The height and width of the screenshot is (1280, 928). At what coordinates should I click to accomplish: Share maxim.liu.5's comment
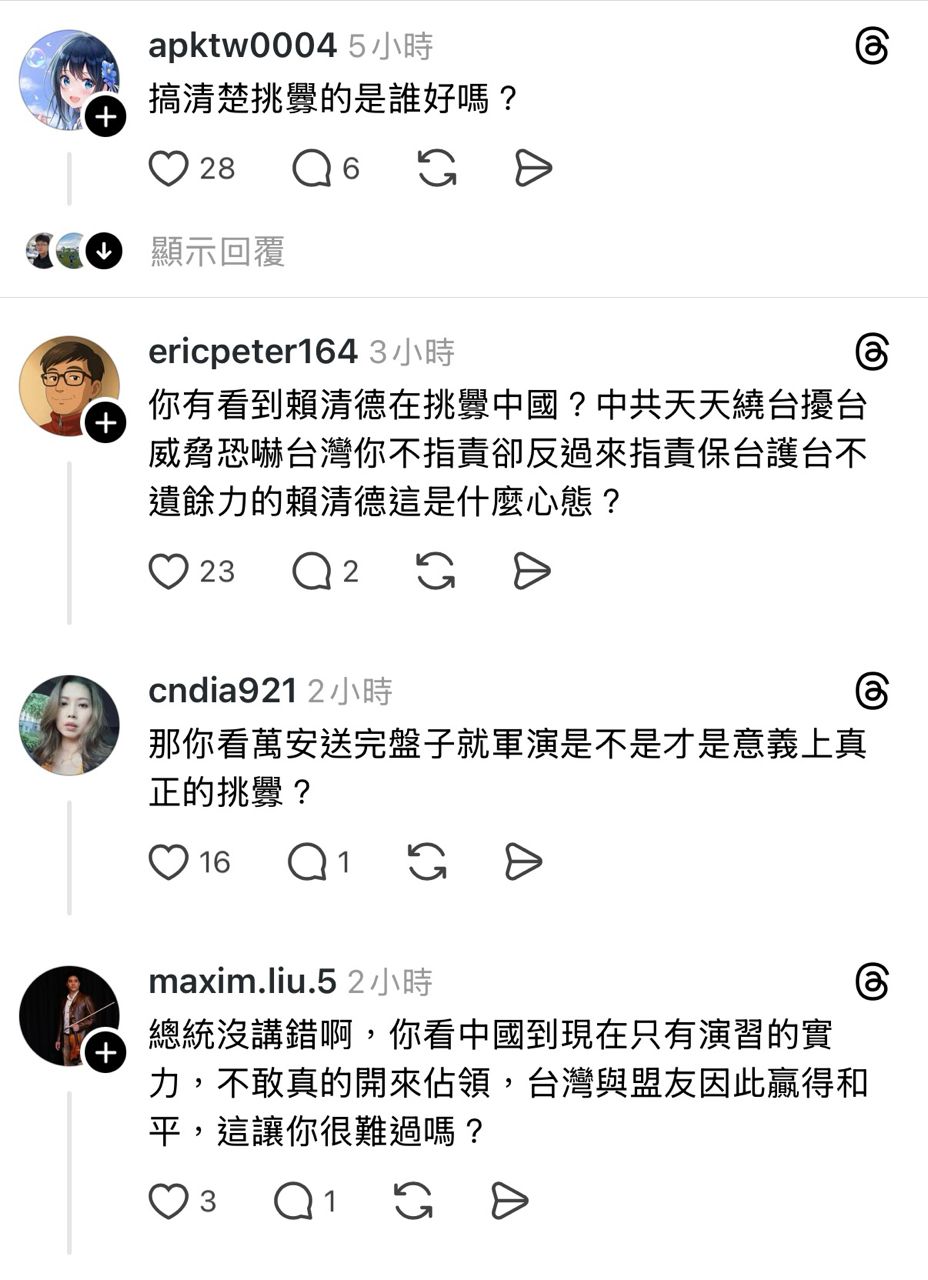coord(509,1200)
